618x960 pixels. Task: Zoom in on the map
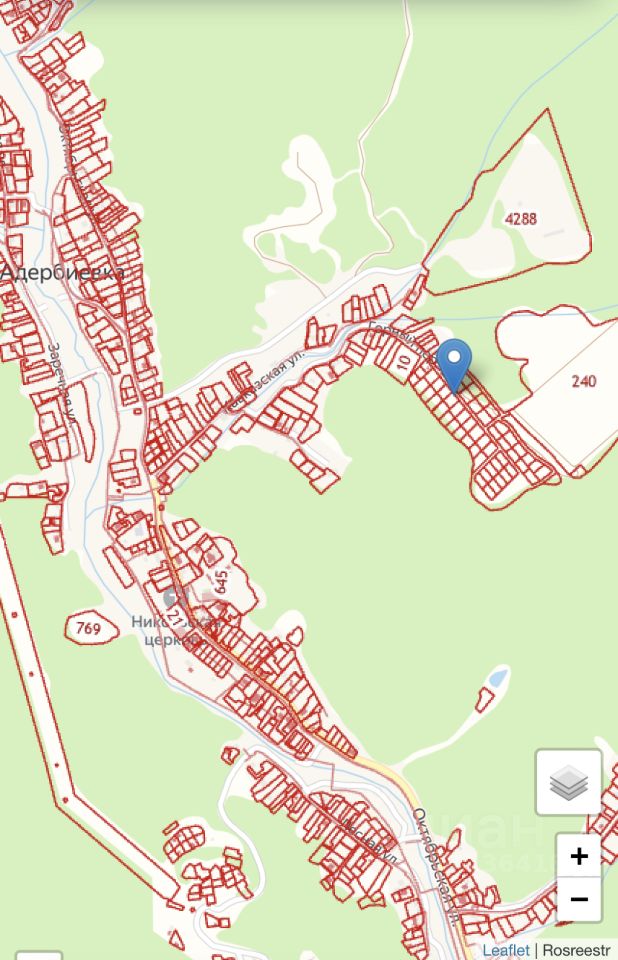click(578, 856)
